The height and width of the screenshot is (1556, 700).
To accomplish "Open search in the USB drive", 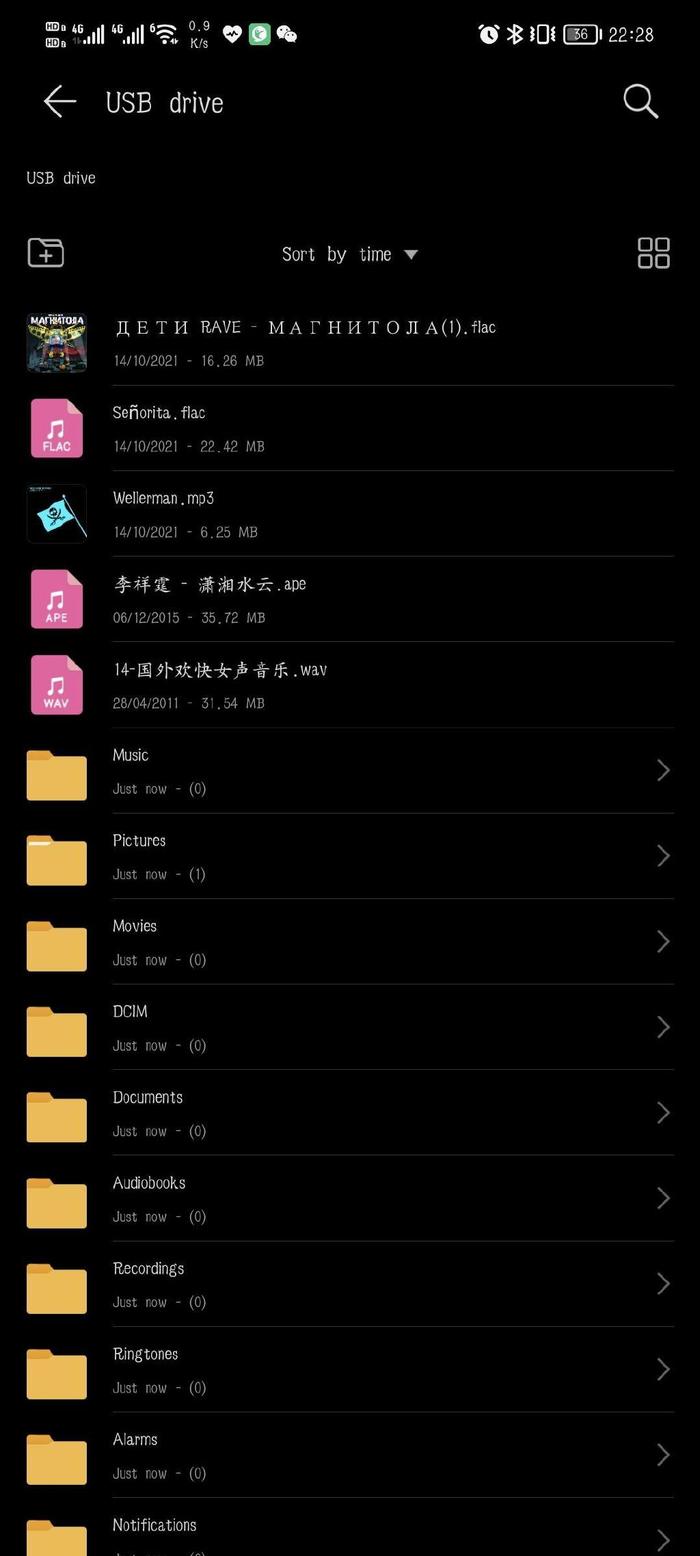I will point(640,101).
